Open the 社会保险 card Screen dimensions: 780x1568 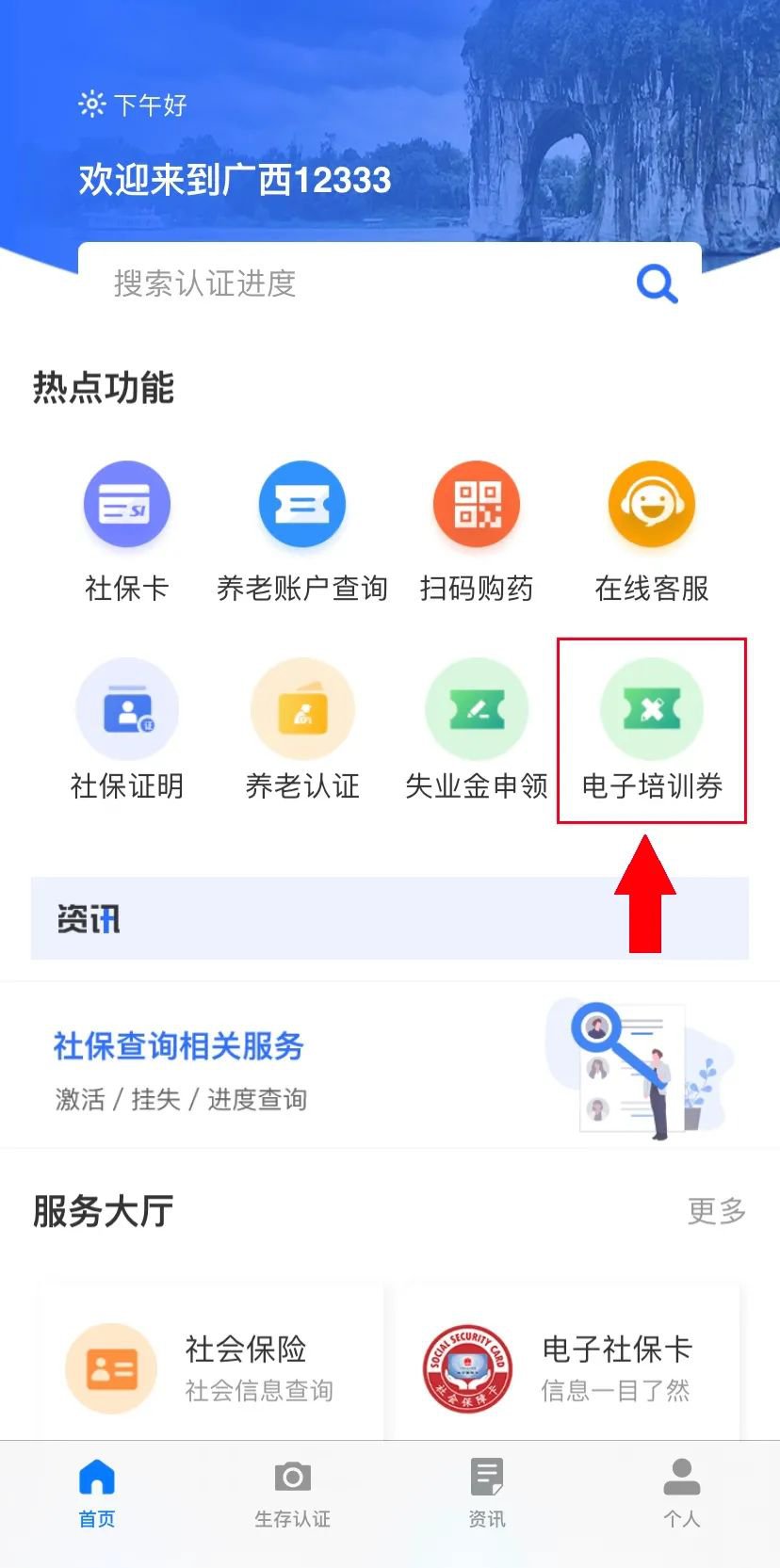coord(212,1367)
